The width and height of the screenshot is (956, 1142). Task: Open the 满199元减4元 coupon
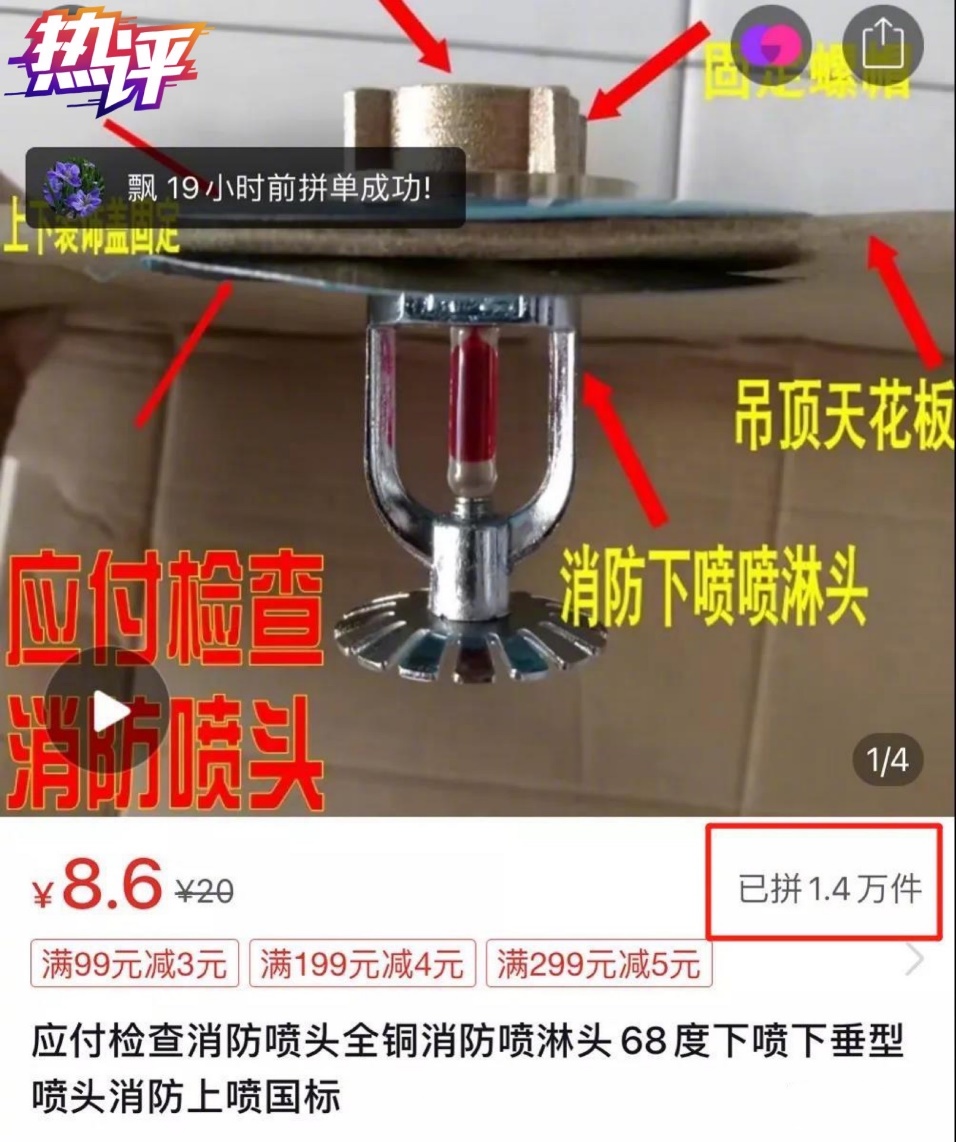coord(362,965)
